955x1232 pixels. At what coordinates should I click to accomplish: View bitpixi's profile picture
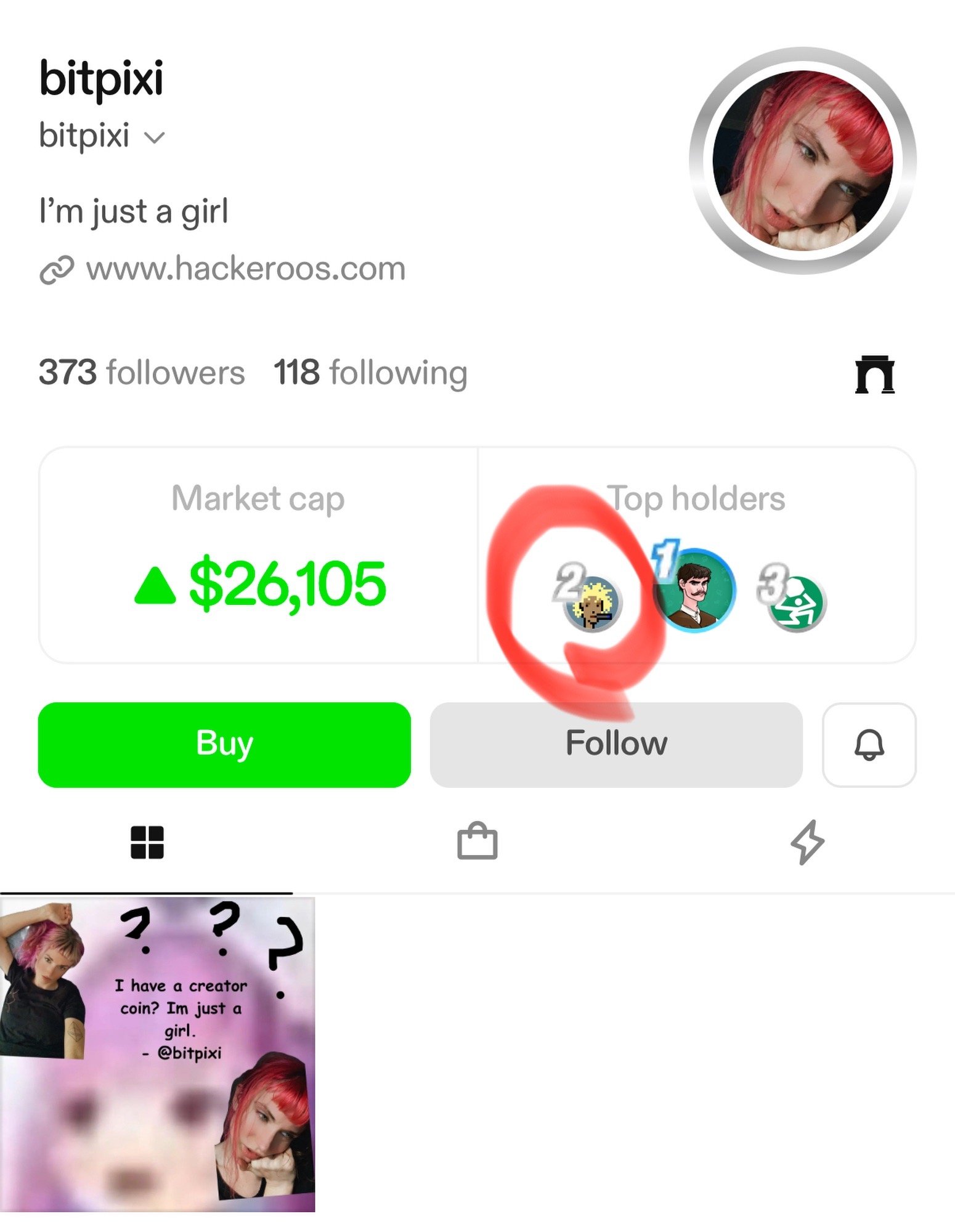point(802,161)
